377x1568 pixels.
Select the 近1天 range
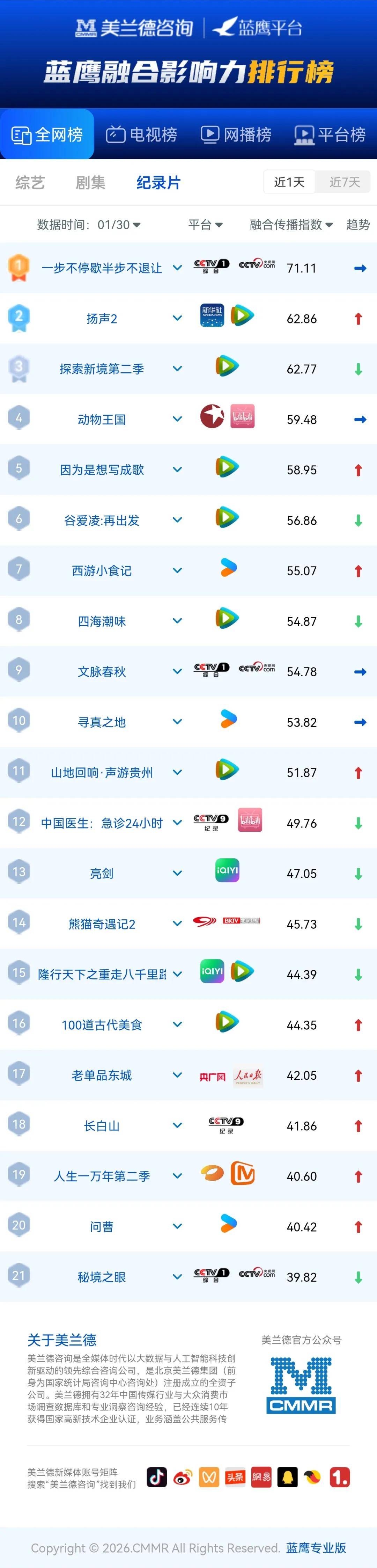coord(289,182)
